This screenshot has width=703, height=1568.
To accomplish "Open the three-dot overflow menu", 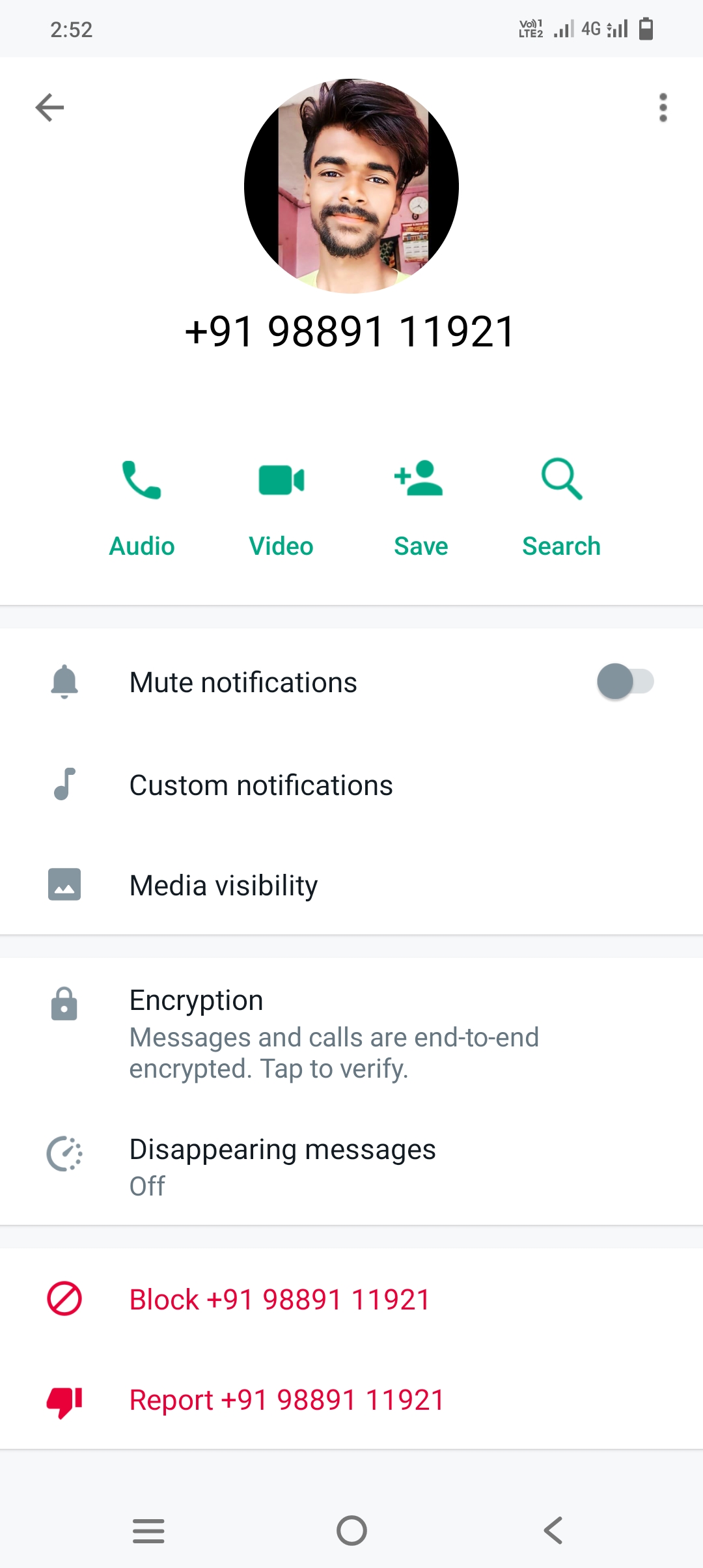I will click(x=663, y=107).
